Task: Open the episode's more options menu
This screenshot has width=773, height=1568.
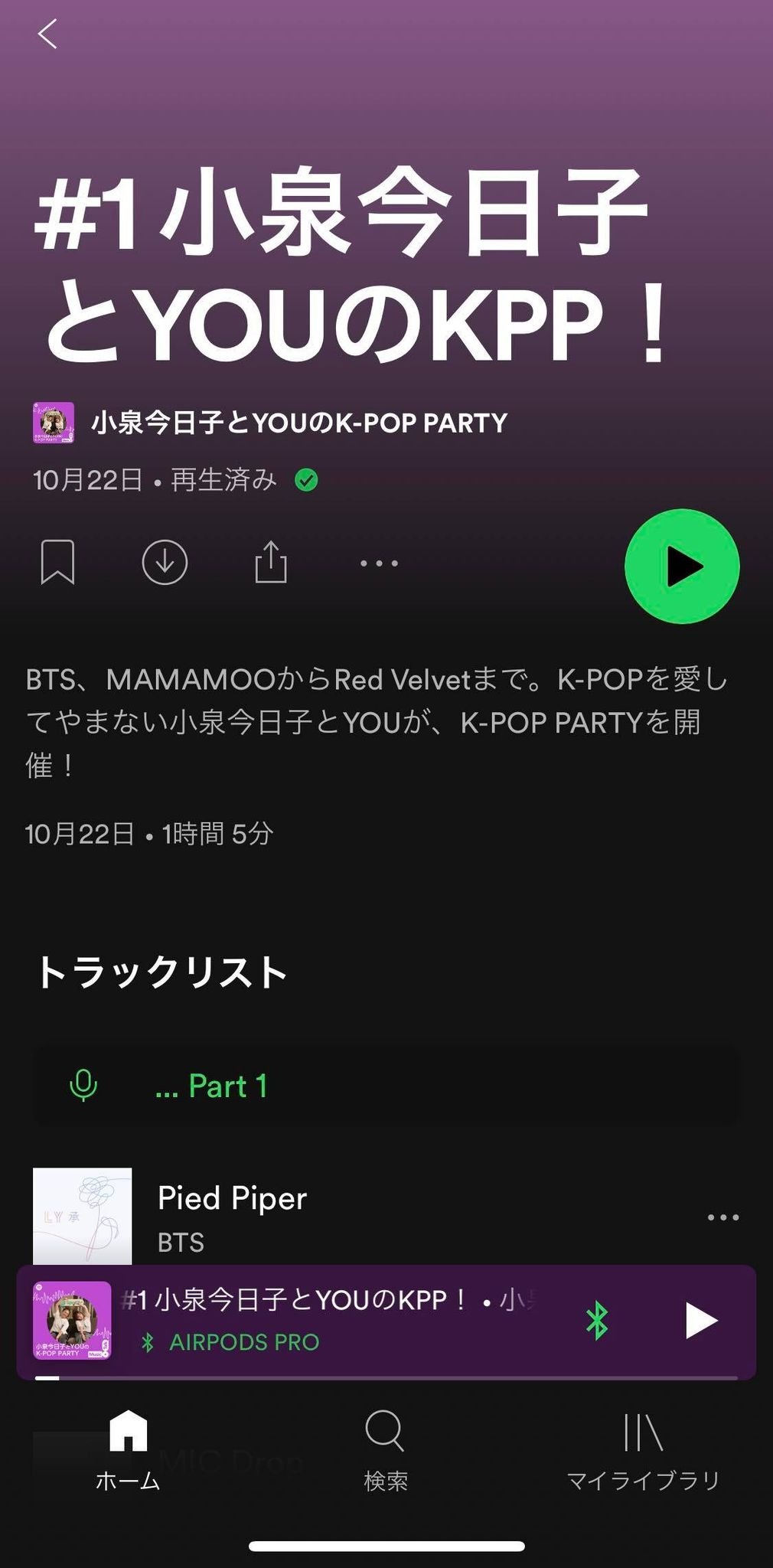Action: (x=379, y=563)
